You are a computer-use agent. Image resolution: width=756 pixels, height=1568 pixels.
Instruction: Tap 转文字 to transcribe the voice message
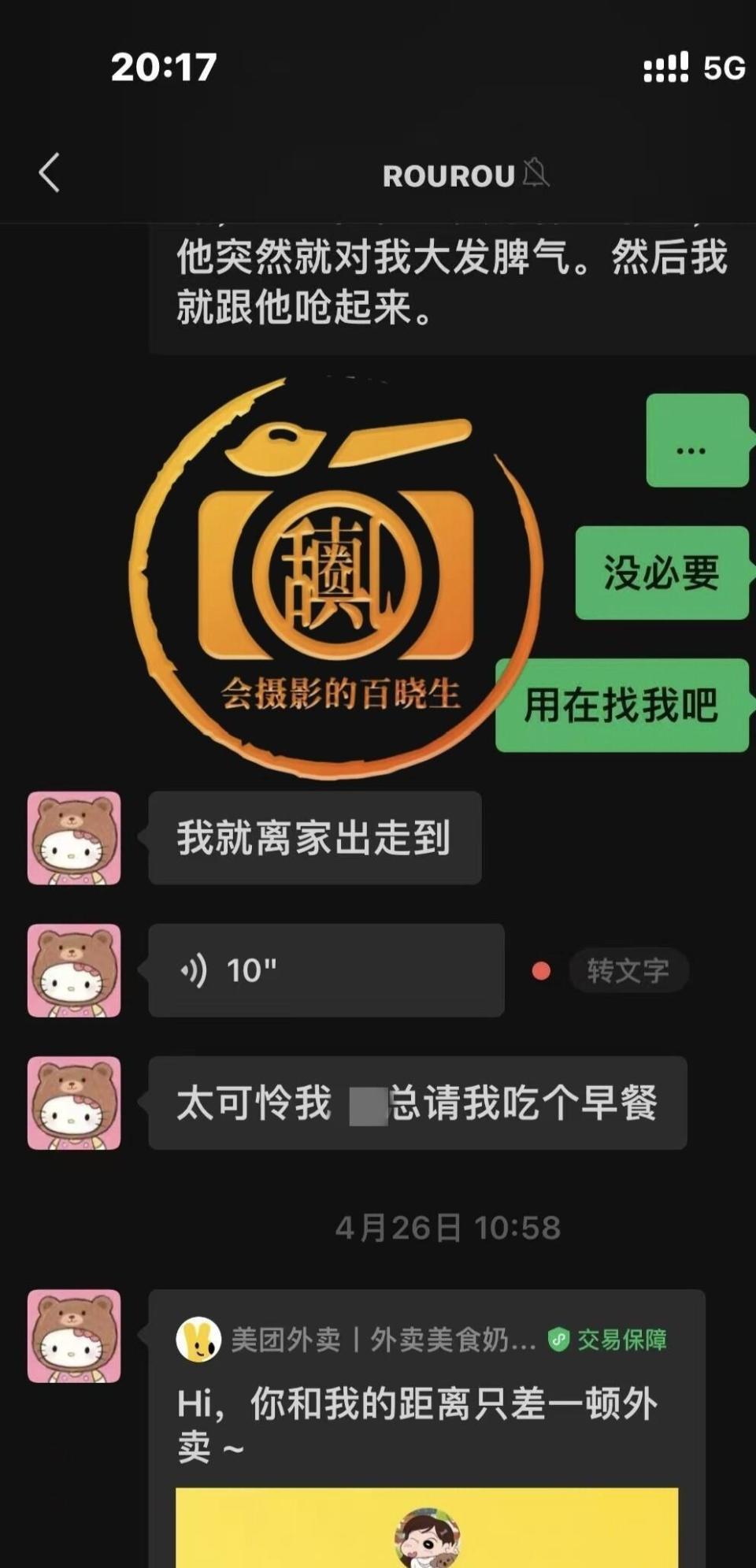click(x=628, y=971)
